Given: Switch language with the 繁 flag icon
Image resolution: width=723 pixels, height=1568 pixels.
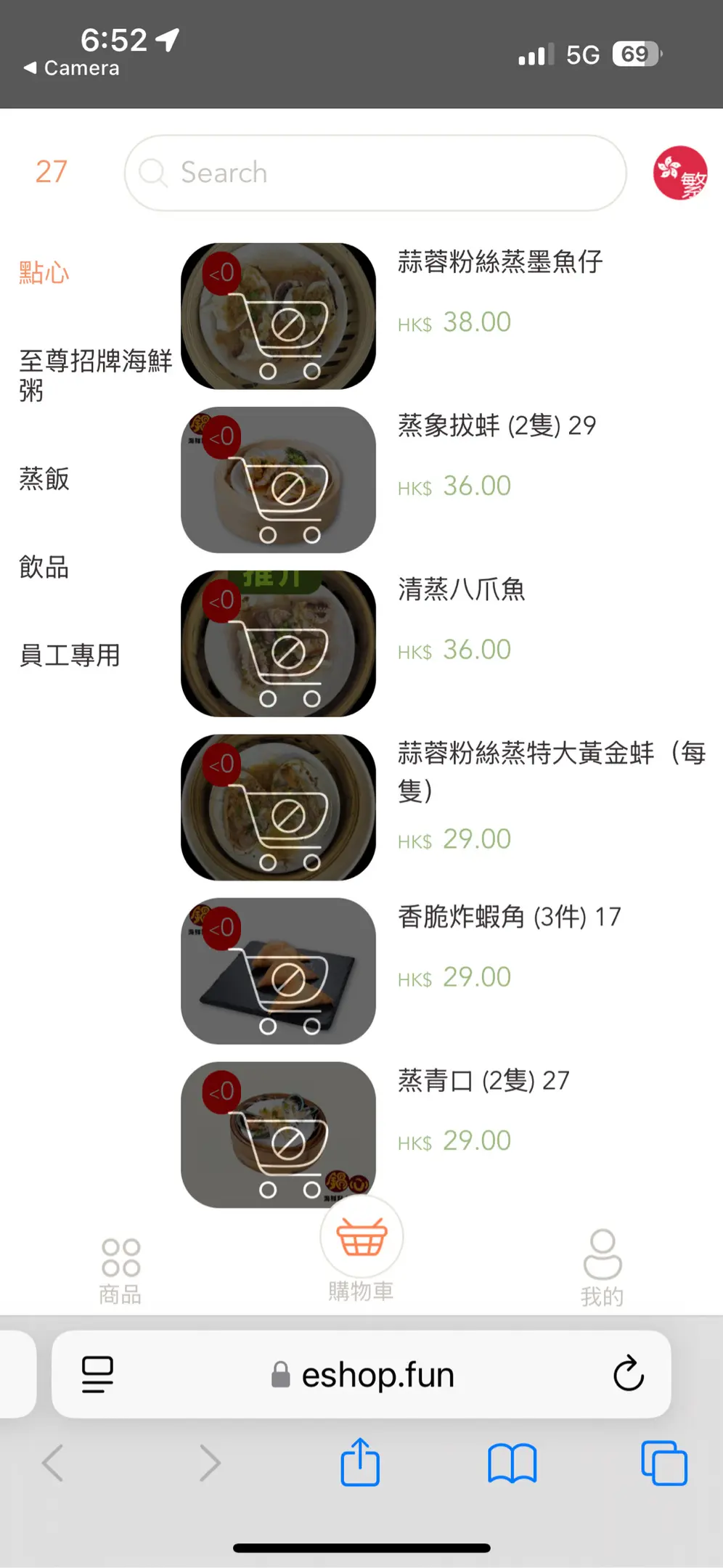Looking at the screenshot, I should [679, 173].
